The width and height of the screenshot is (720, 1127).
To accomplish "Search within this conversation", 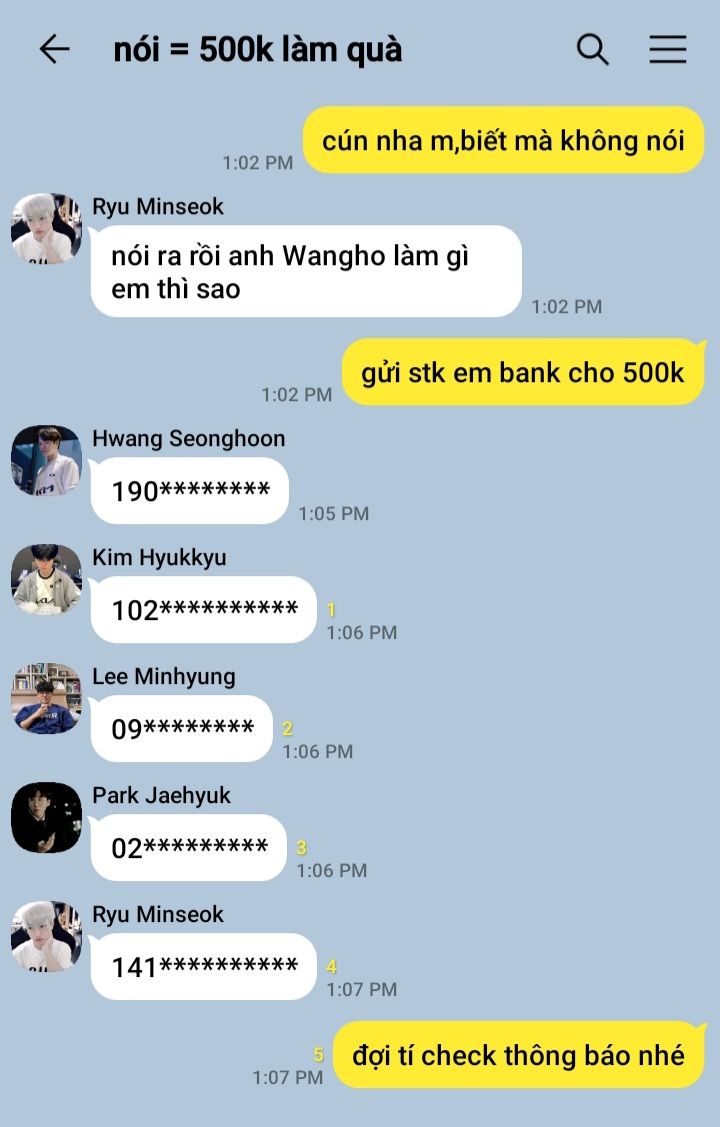I will [592, 49].
